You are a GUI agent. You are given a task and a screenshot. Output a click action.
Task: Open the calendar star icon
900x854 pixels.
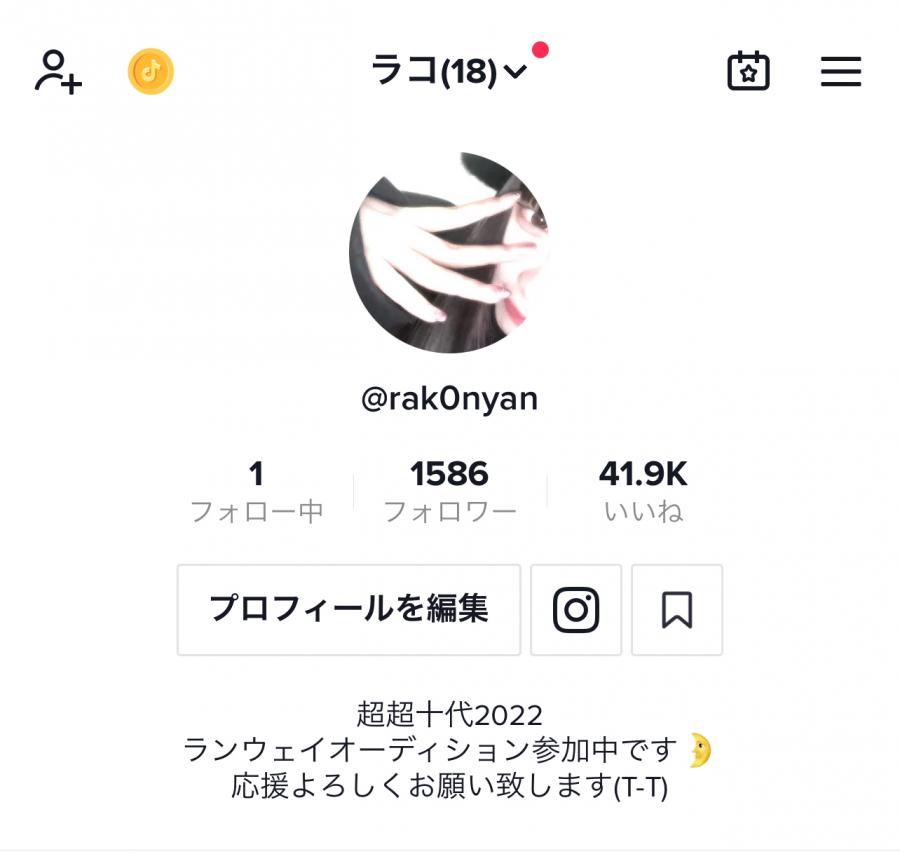click(x=748, y=72)
